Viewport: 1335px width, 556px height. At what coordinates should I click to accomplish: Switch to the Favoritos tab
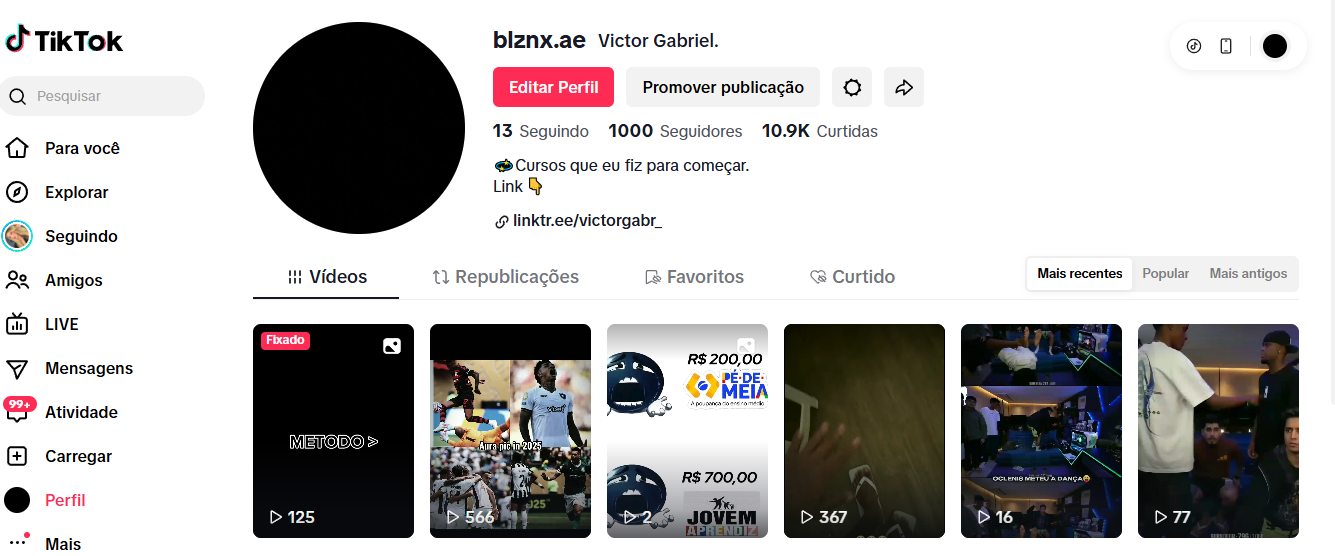coord(695,277)
